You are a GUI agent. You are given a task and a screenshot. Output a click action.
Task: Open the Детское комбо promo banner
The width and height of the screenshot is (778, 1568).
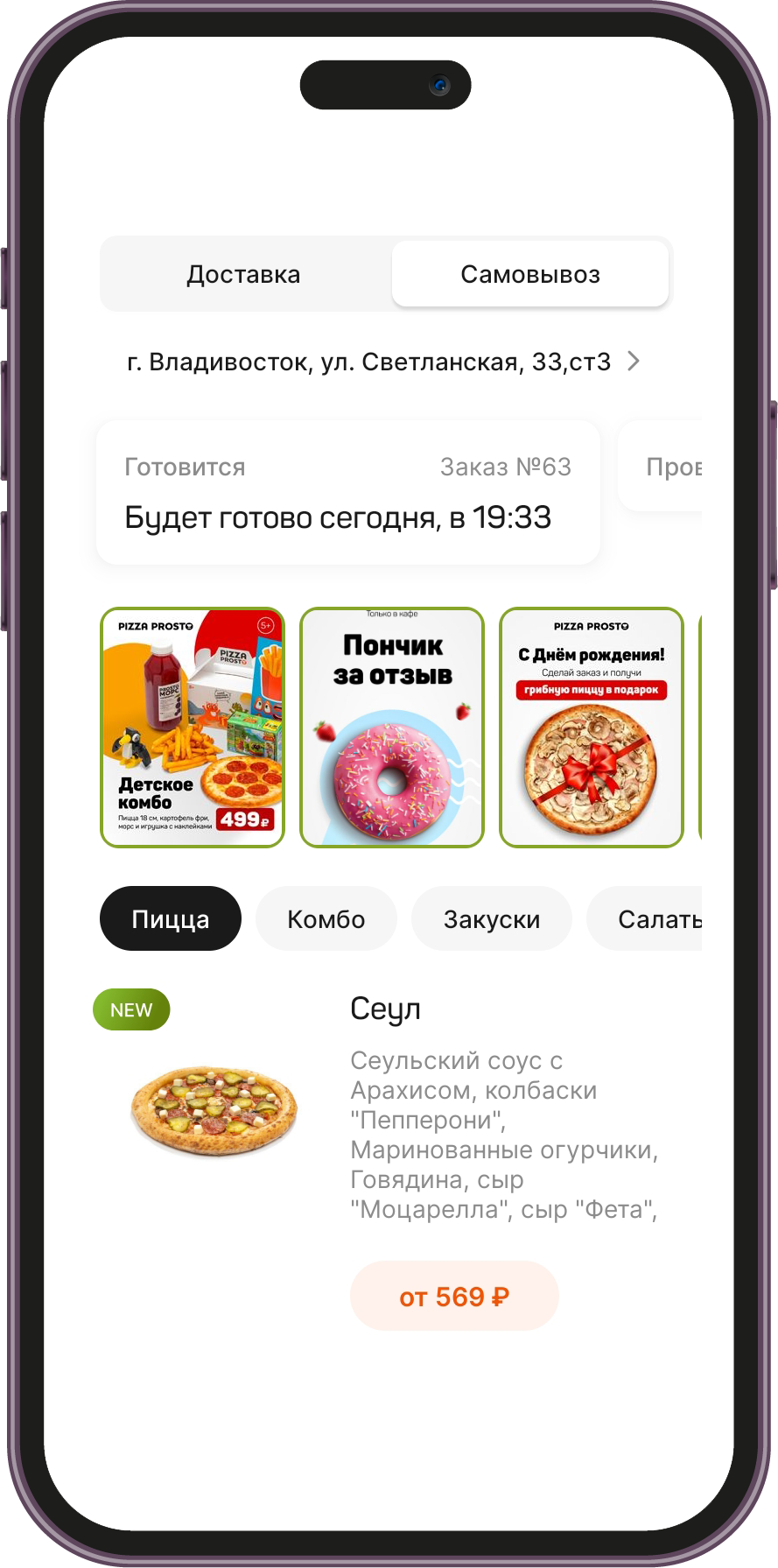tap(193, 728)
